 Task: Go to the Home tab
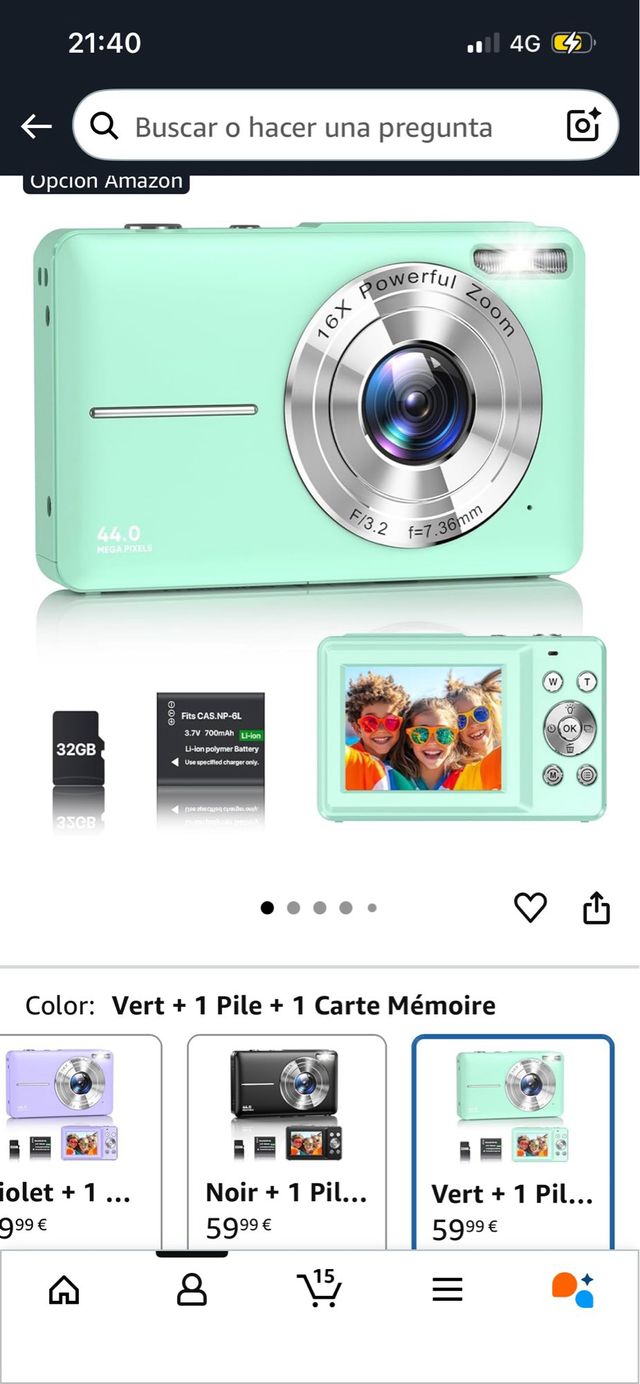(64, 1291)
